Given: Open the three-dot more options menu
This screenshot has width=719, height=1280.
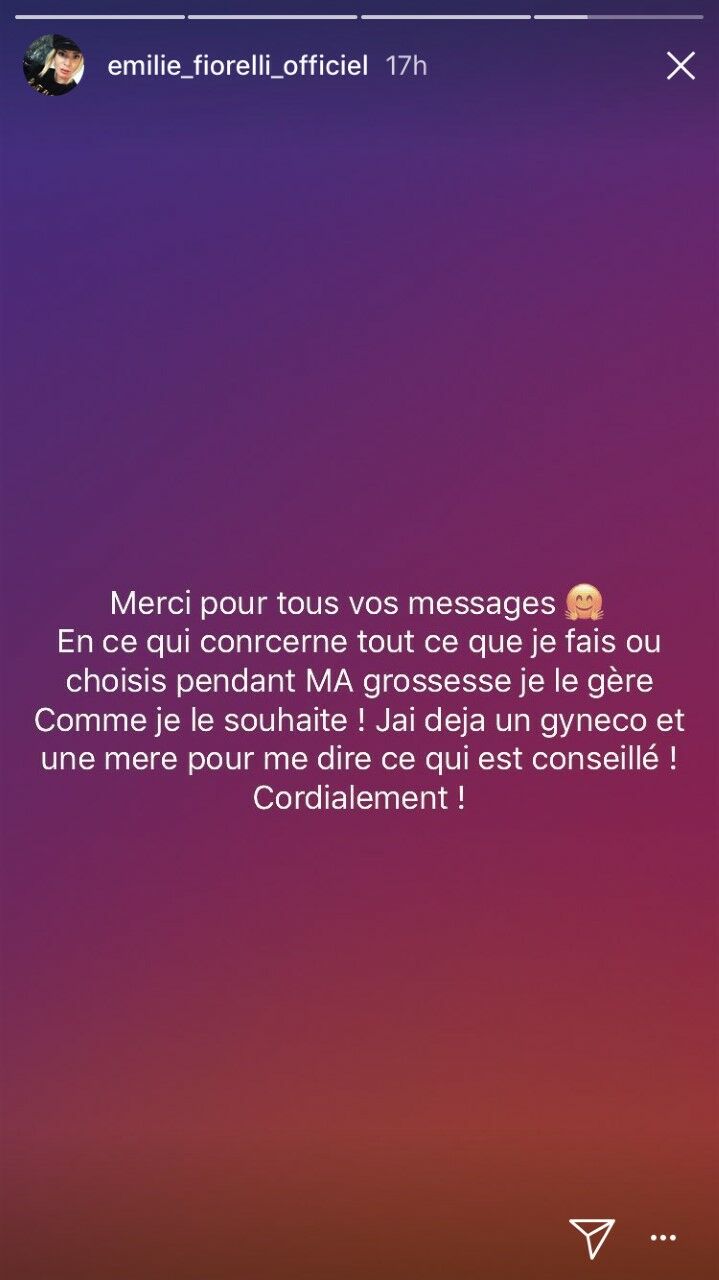Looking at the screenshot, I should (x=663, y=1238).
